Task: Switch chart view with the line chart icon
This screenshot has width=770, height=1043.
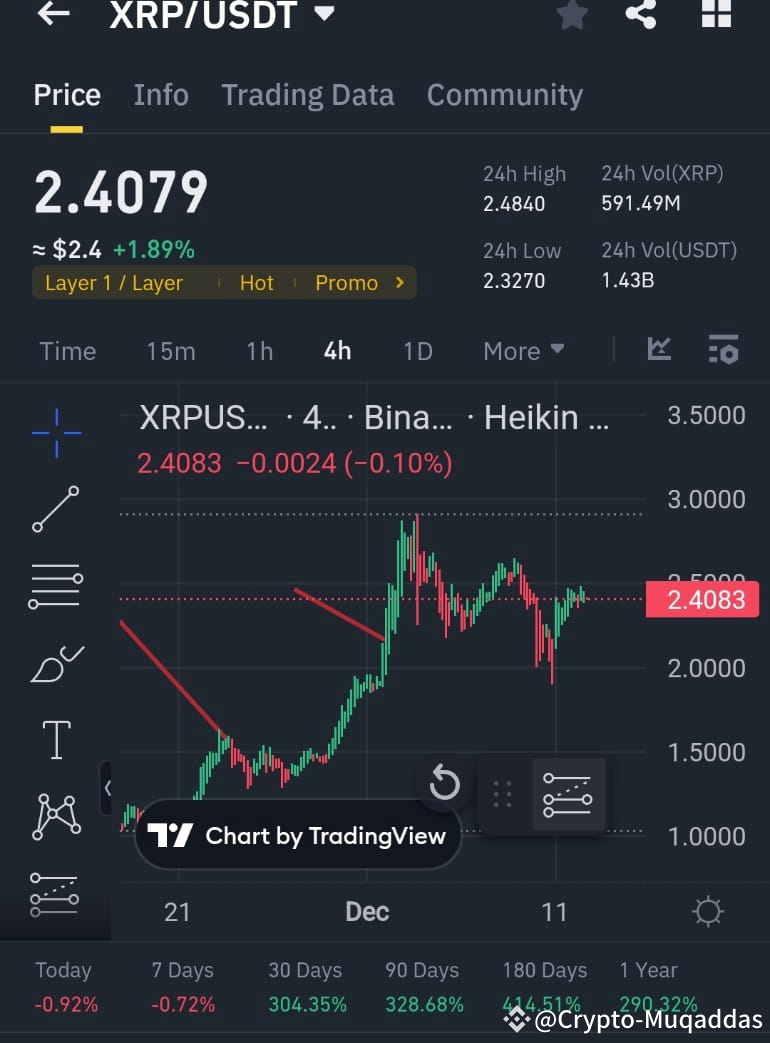Action: [x=659, y=351]
